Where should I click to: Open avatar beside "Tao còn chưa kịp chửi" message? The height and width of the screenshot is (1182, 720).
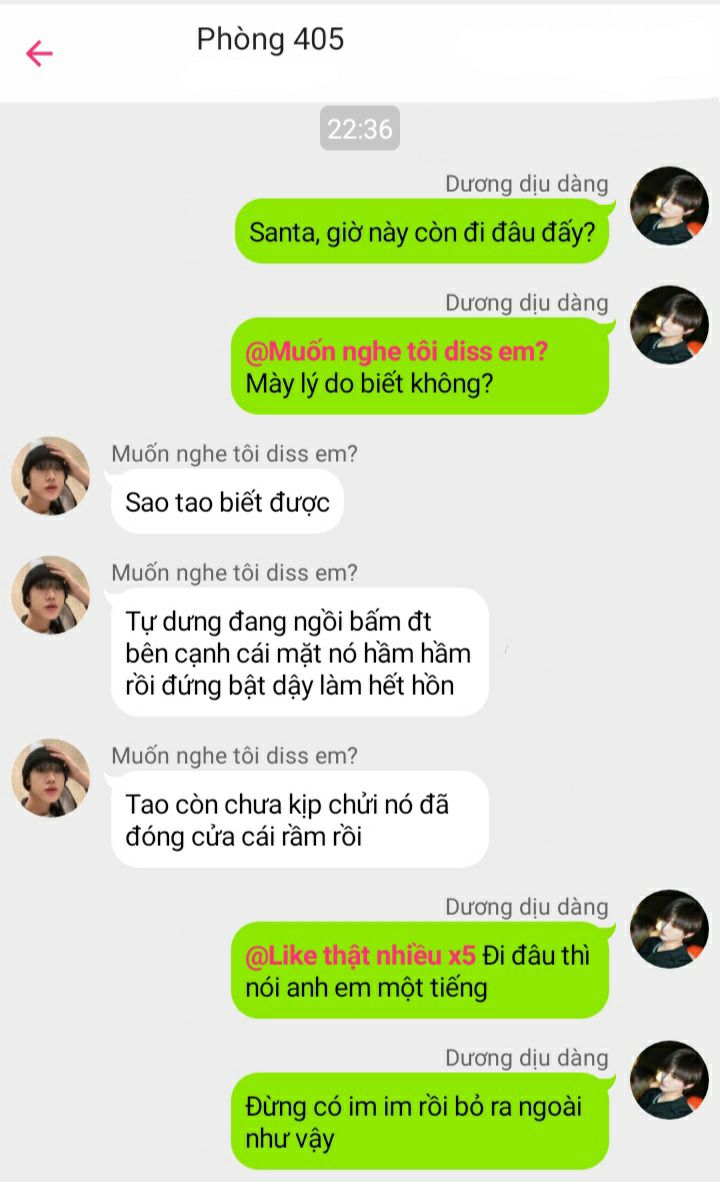click(50, 778)
